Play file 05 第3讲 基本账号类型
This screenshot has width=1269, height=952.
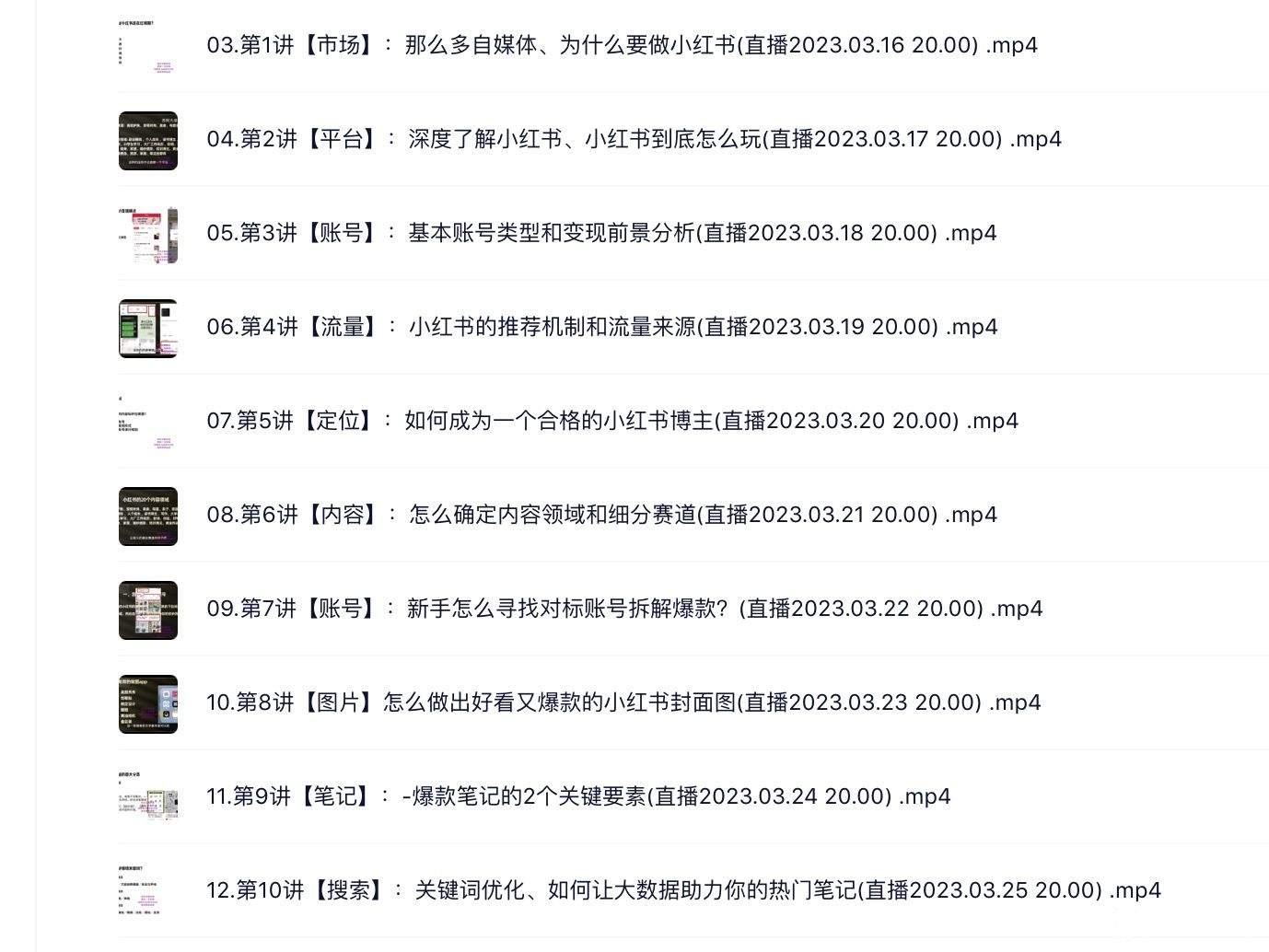(x=601, y=233)
